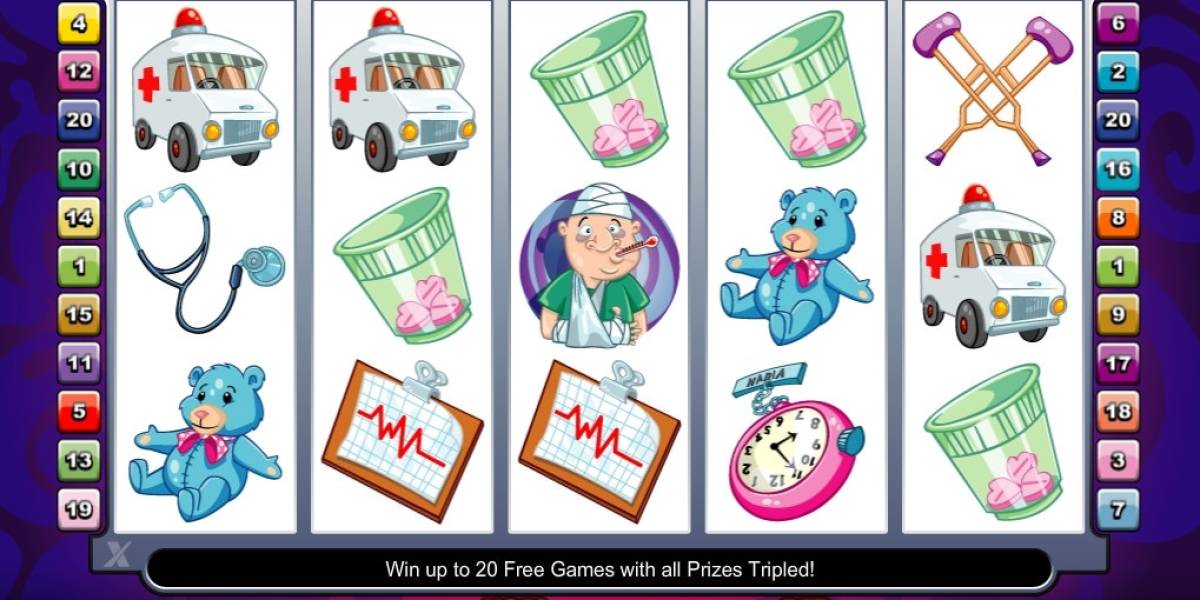
Task: Tap payline marker 6
Action: (x=1118, y=23)
